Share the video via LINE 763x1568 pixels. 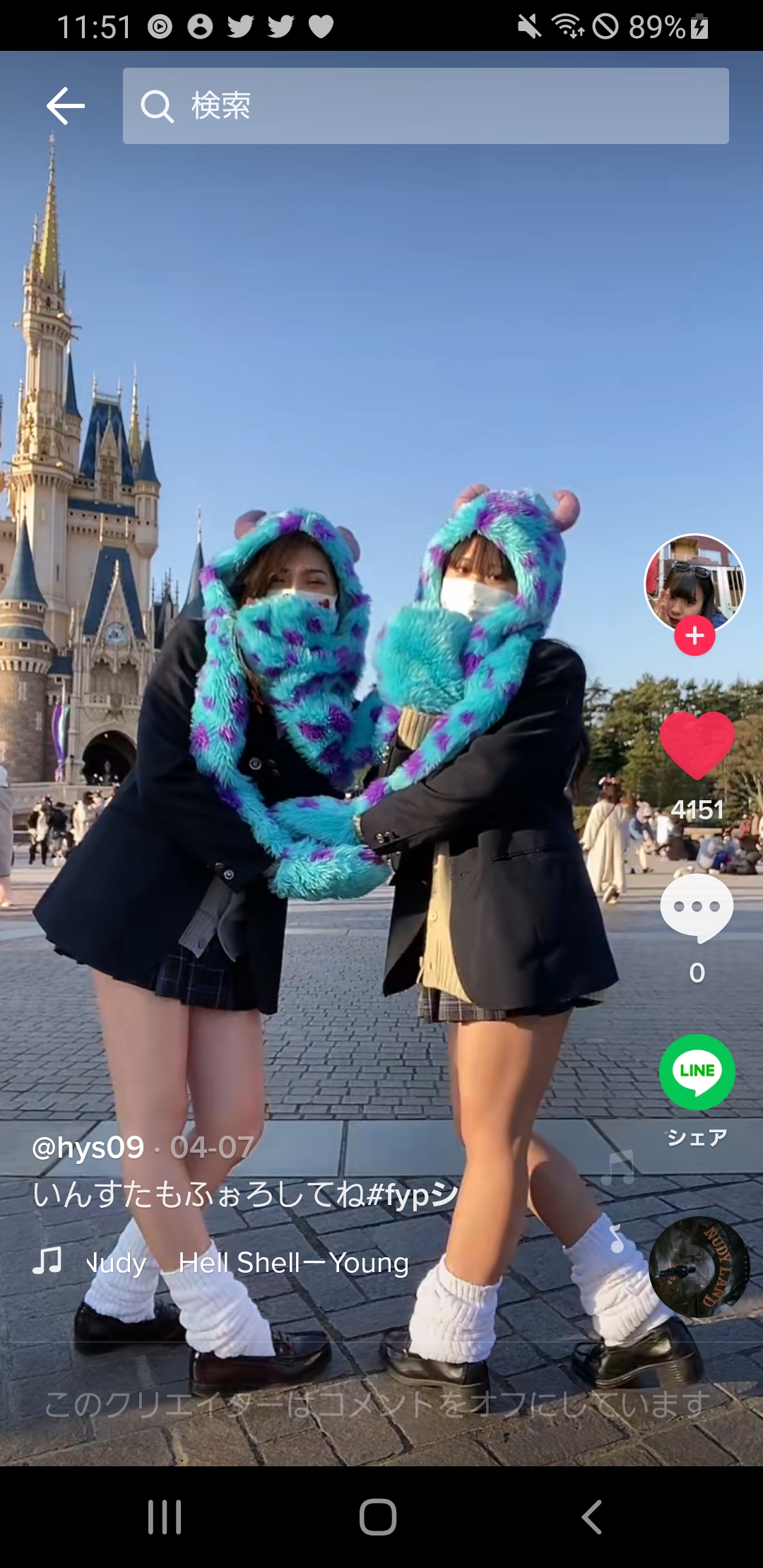pos(697,1072)
